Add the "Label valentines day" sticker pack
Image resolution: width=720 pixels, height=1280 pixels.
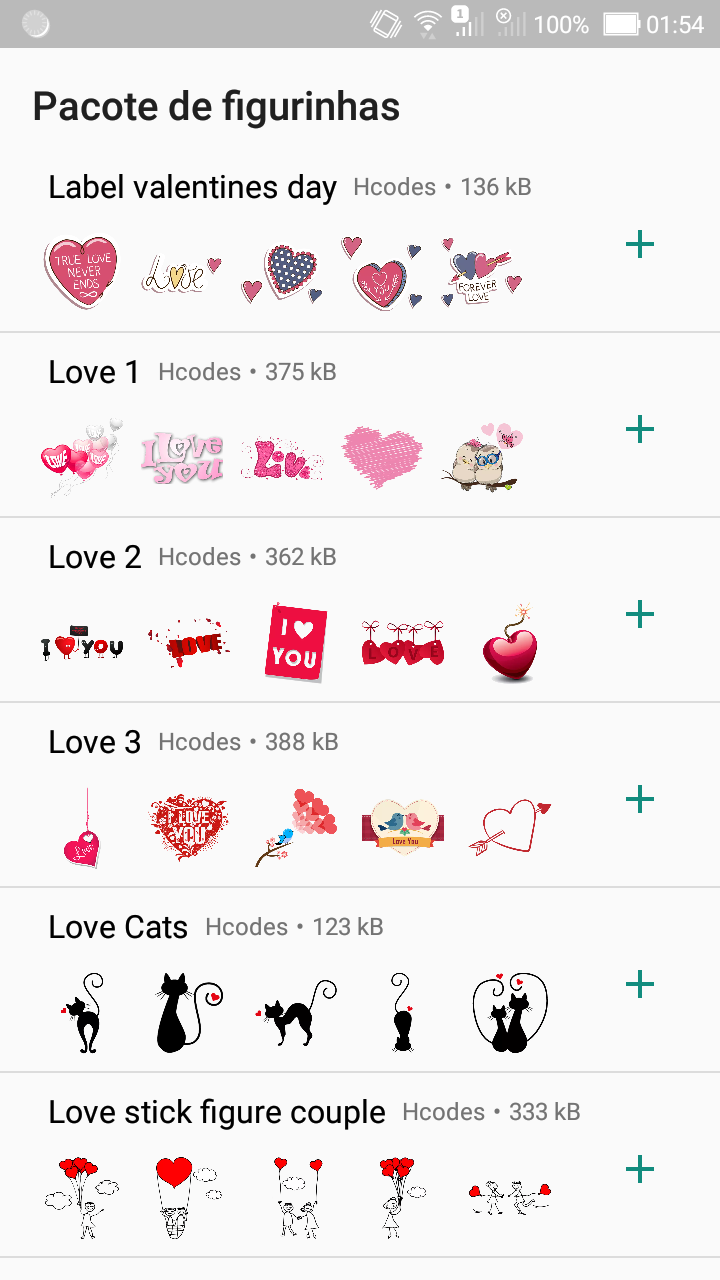tap(638, 245)
